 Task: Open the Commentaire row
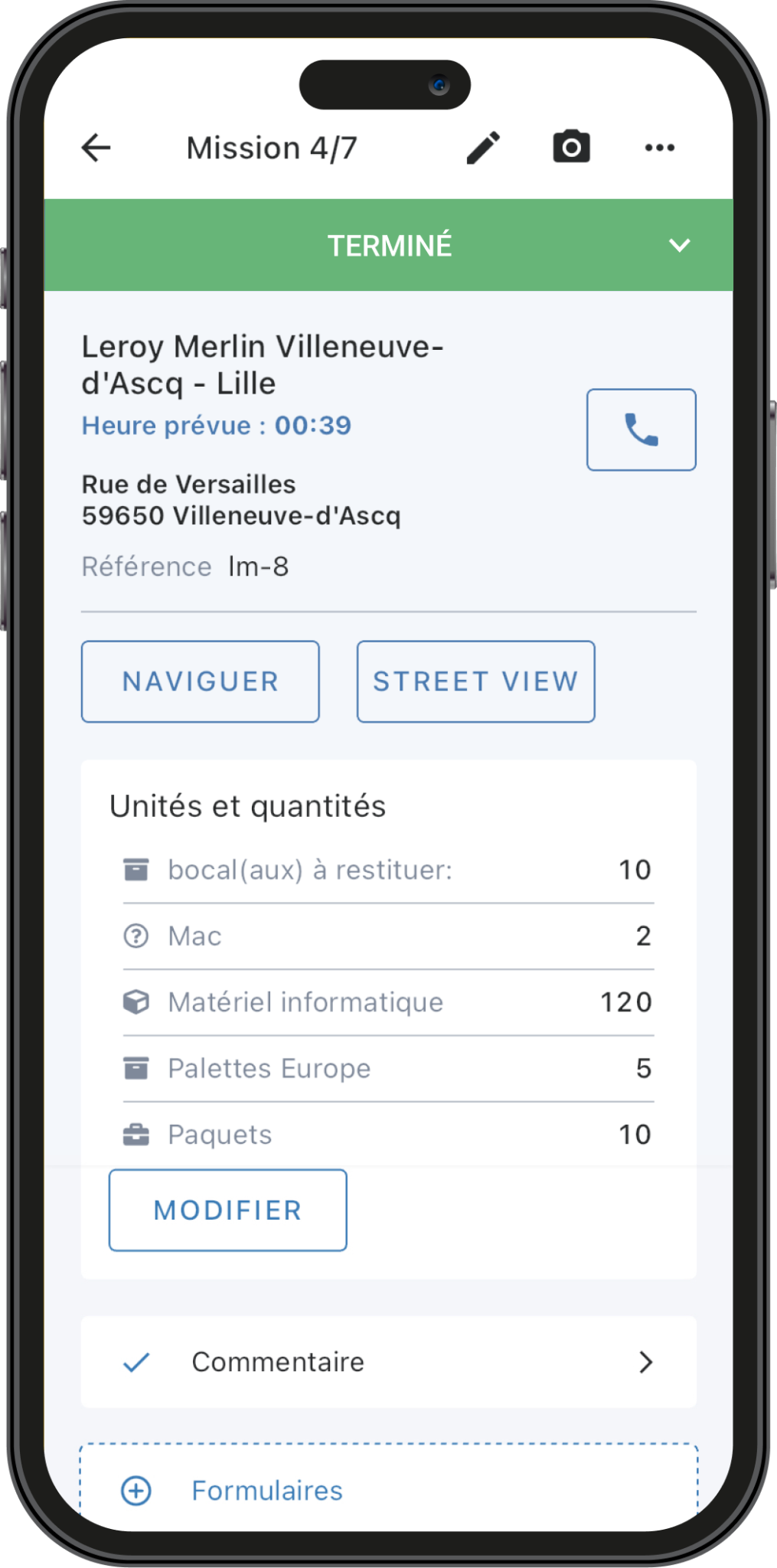click(389, 1362)
